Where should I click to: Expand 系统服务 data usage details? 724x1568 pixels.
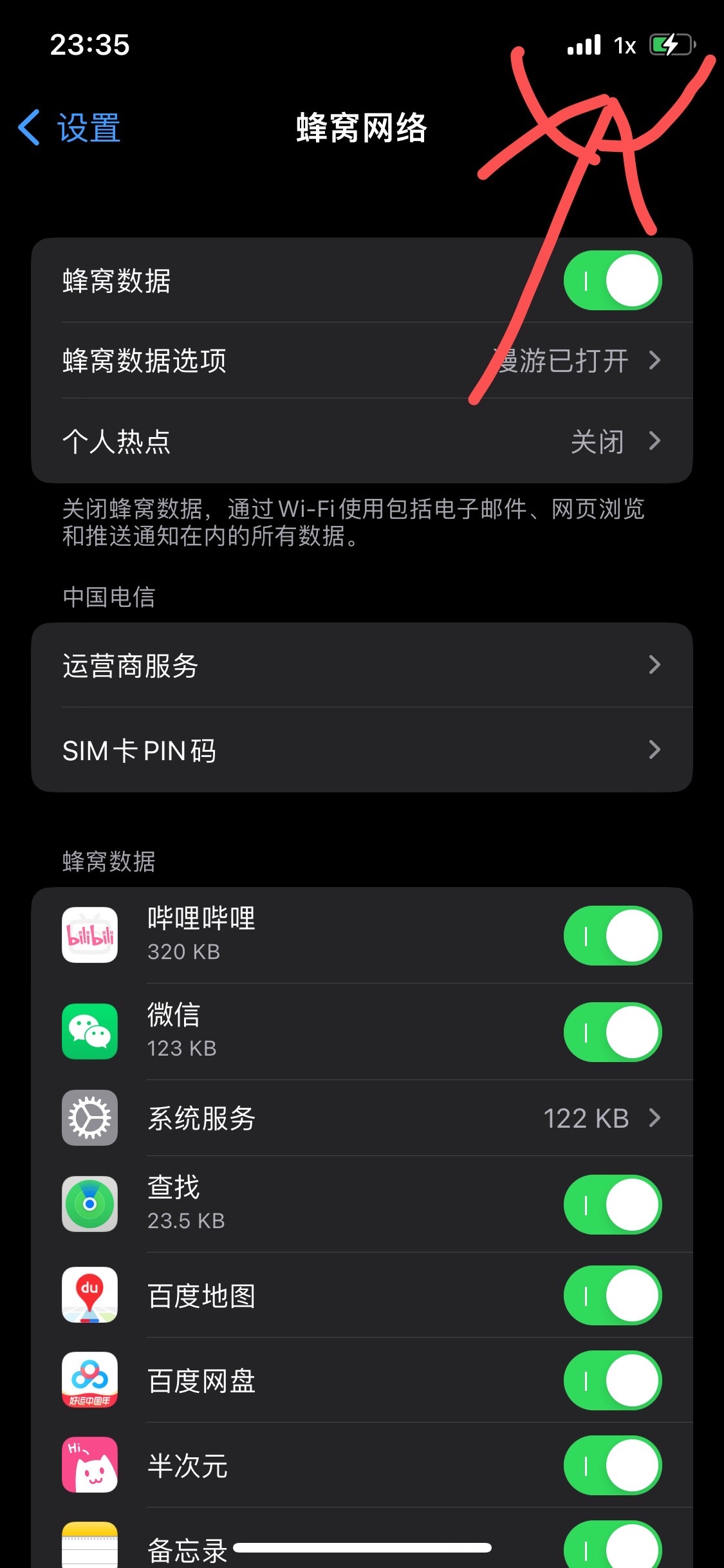[362, 1118]
